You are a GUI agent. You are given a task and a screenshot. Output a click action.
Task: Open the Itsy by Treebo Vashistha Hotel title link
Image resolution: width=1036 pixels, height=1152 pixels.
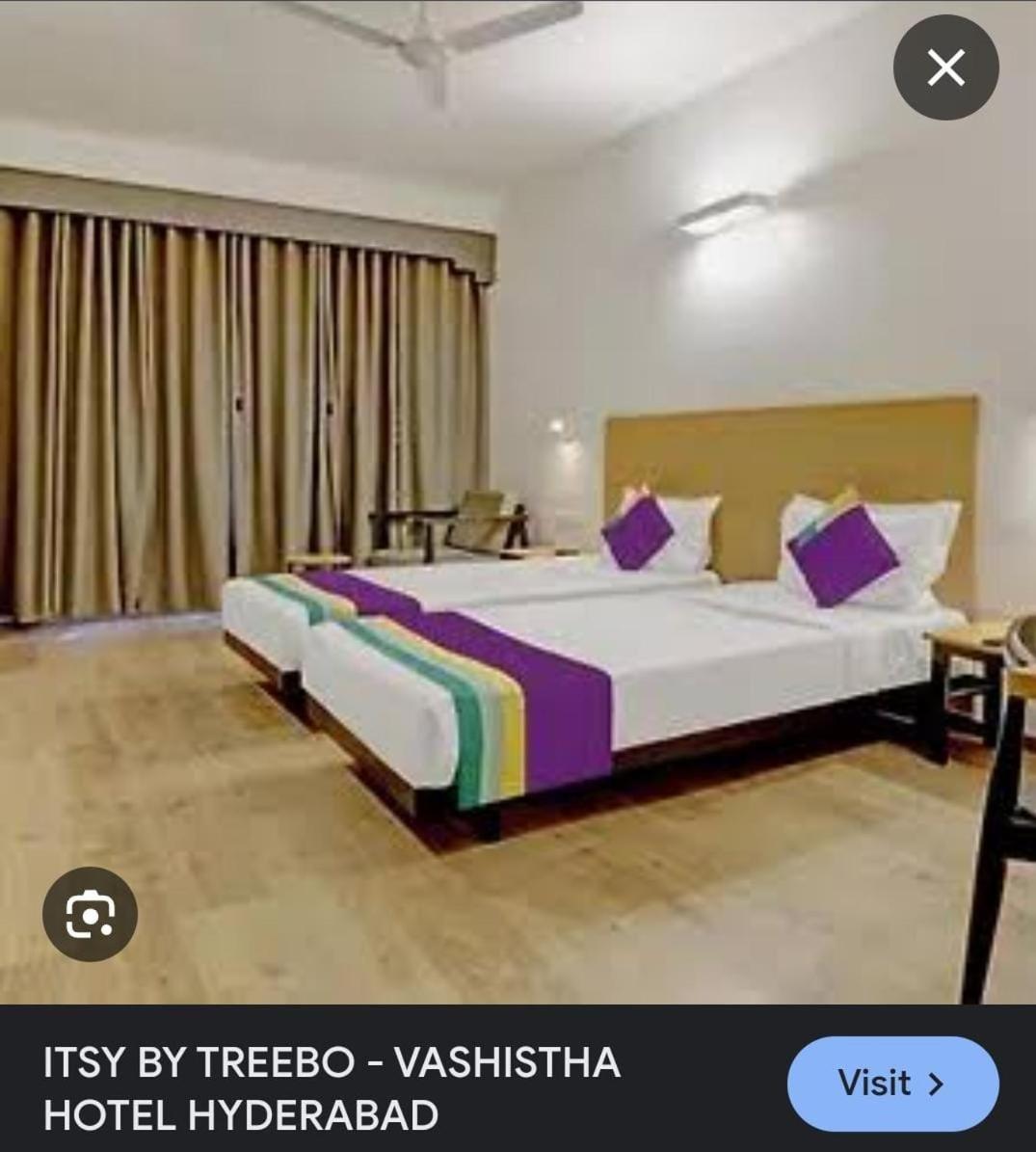click(x=332, y=1087)
